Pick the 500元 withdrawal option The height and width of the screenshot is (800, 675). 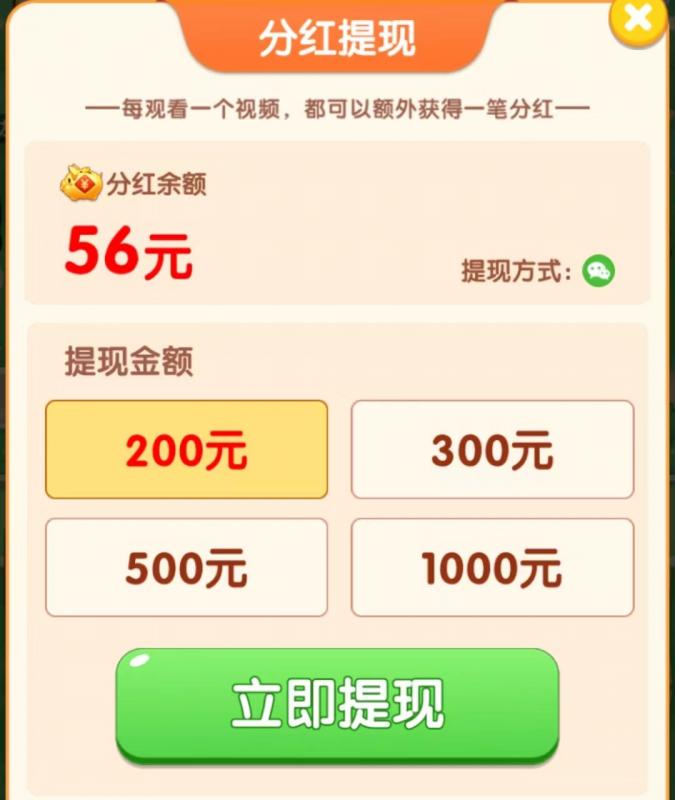click(186, 567)
